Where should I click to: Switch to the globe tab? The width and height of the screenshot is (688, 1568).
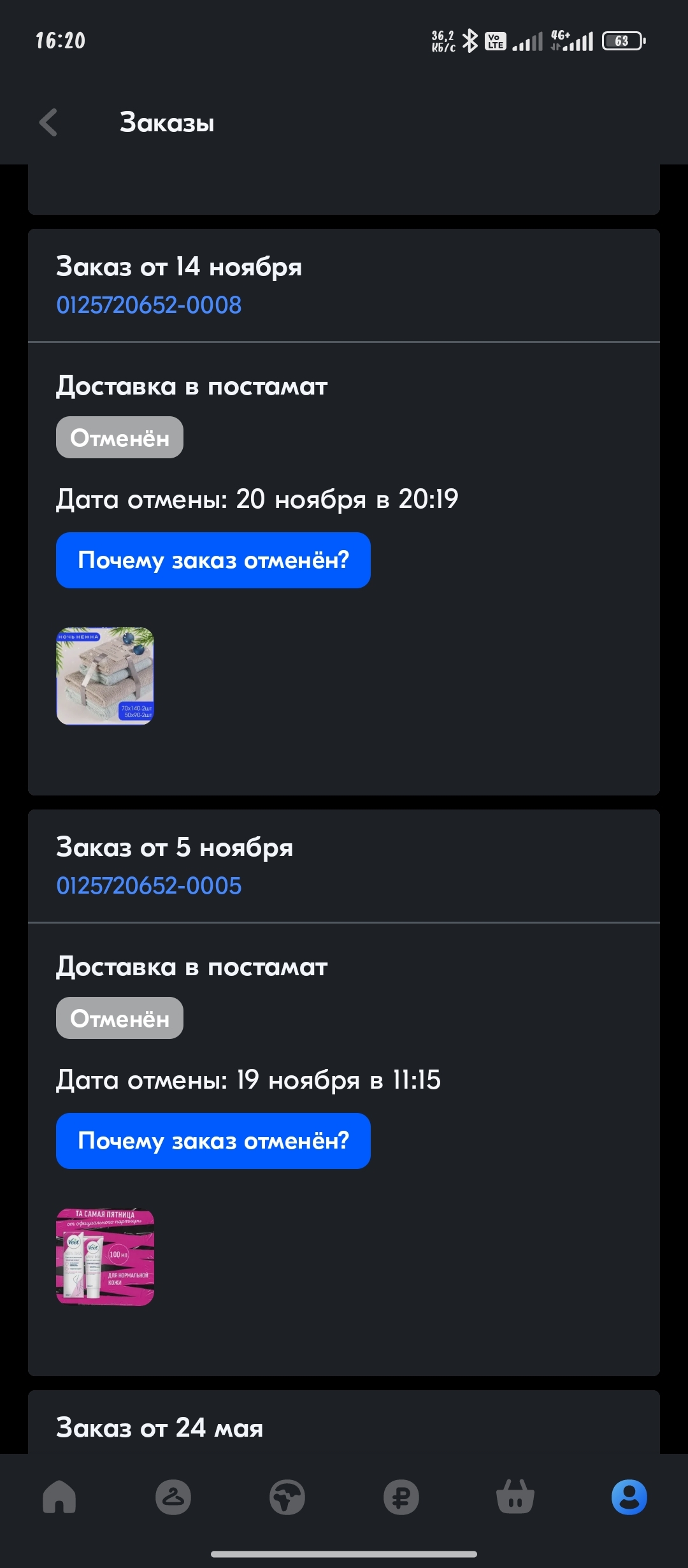click(287, 1497)
